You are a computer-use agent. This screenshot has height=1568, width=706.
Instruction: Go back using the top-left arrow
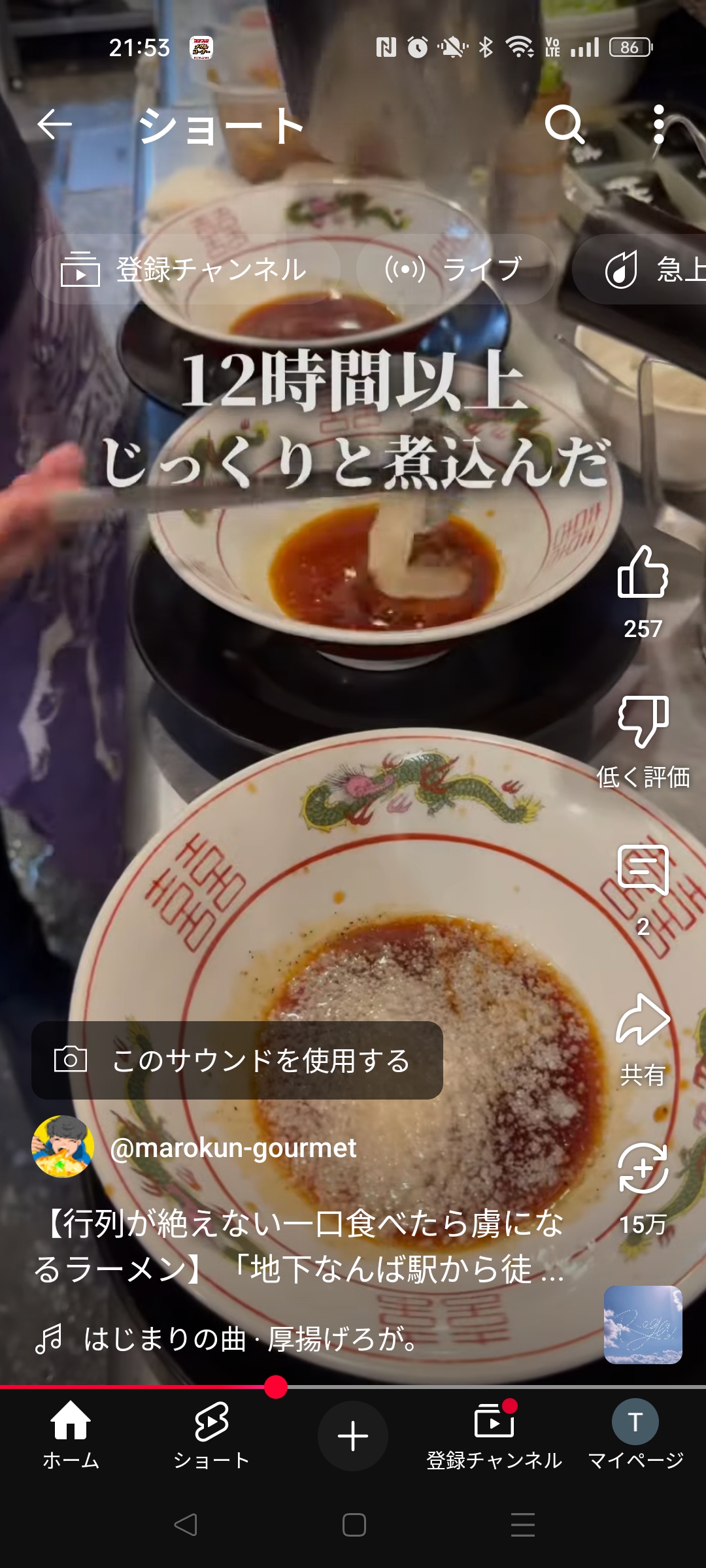tap(54, 124)
